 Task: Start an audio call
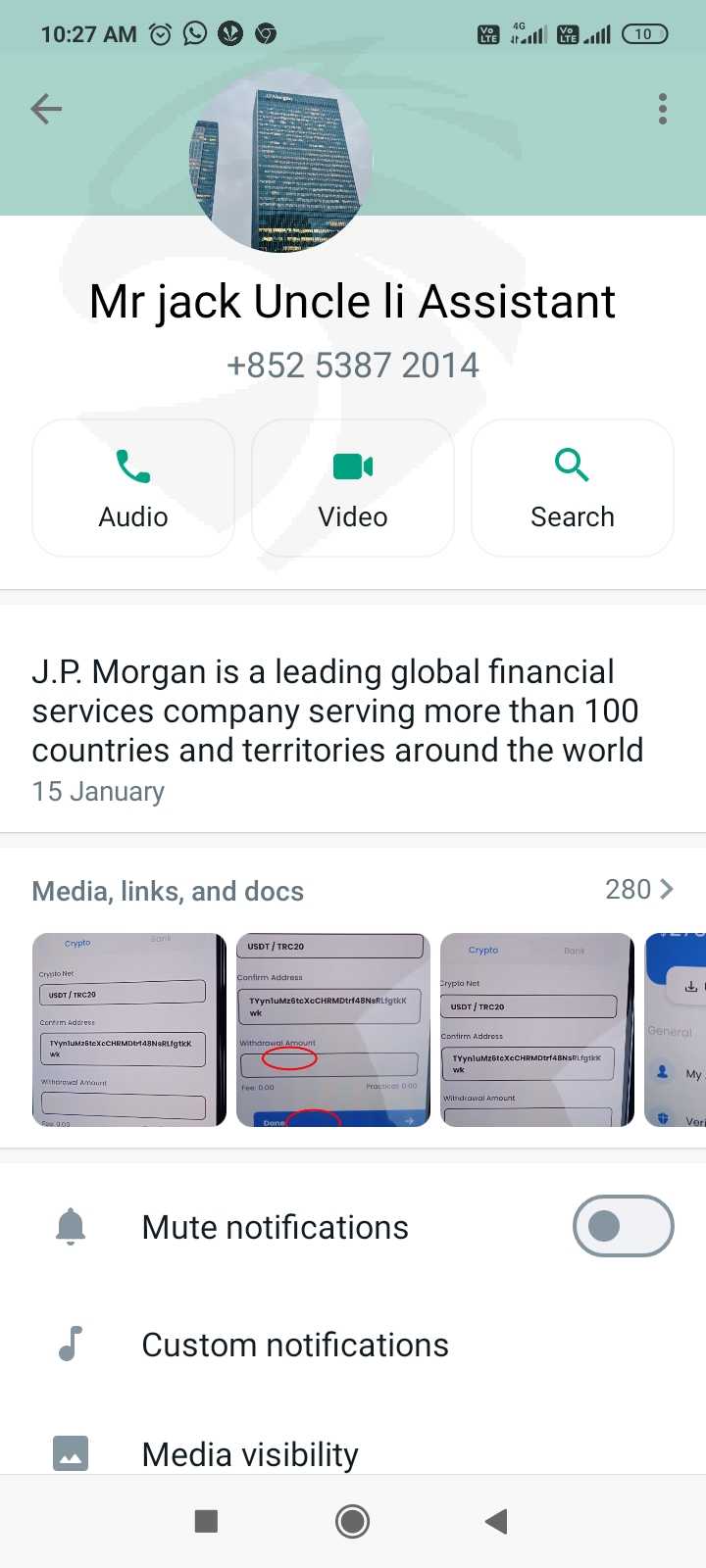[x=133, y=488]
